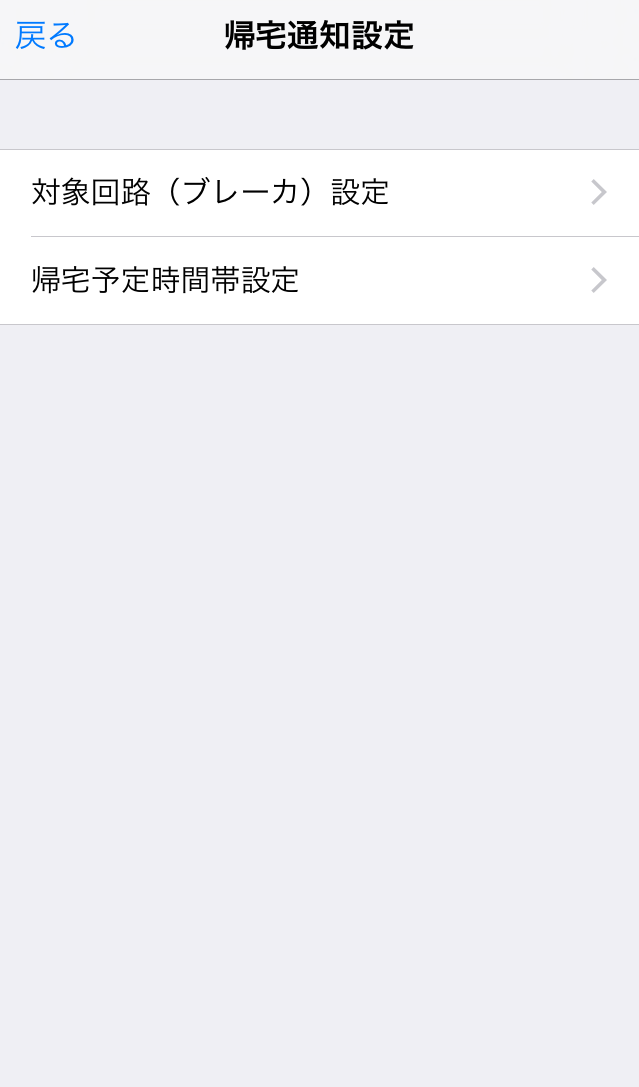This screenshot has height=1087, width=639.
Task: Open 対象回路(ブレーカ)設定
Action: (x=319, y=193)
